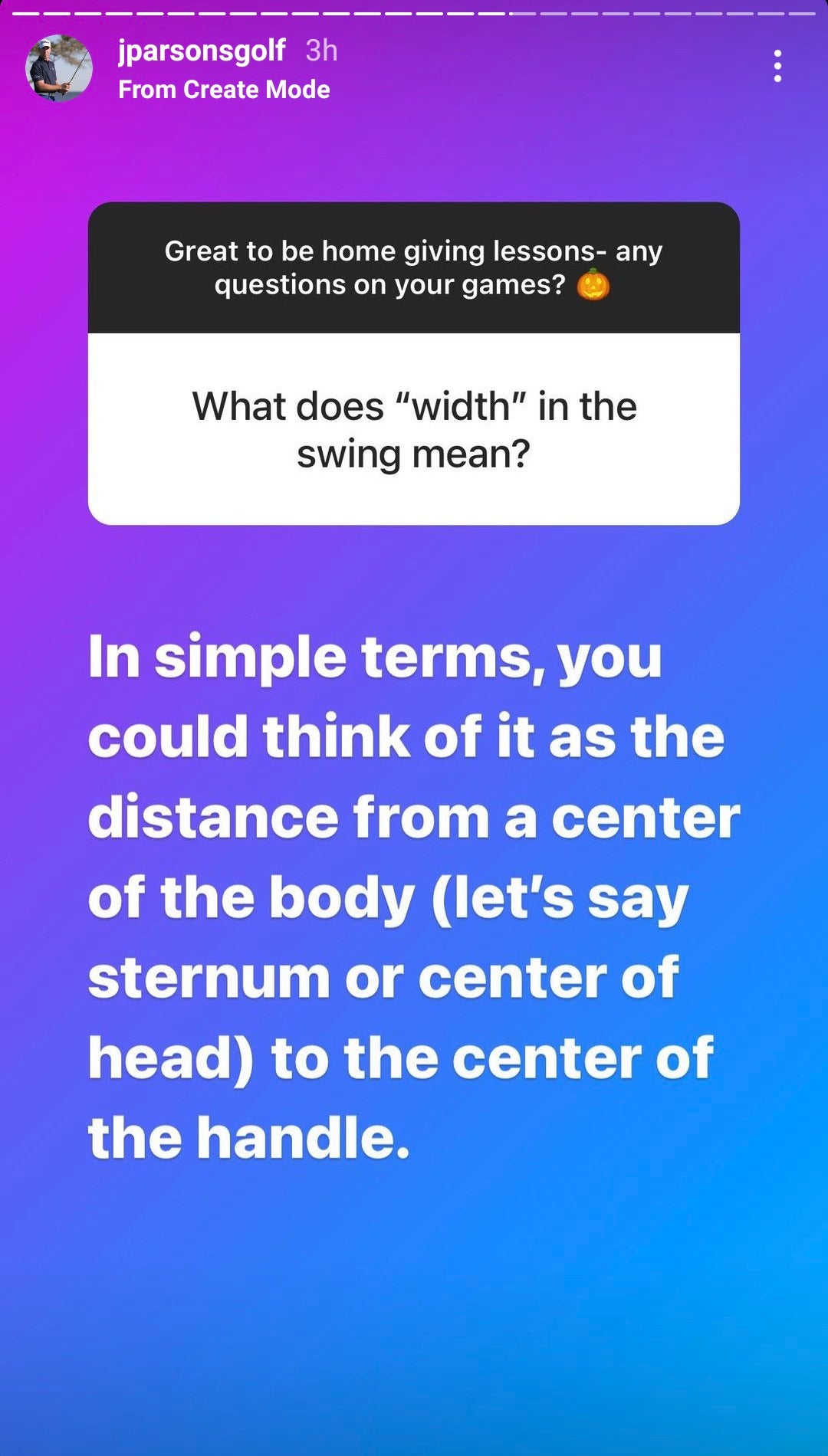Open the story's three-dot options menu
The height and width of the screenshot is (1456, 828).
click(x=777, y=67)
